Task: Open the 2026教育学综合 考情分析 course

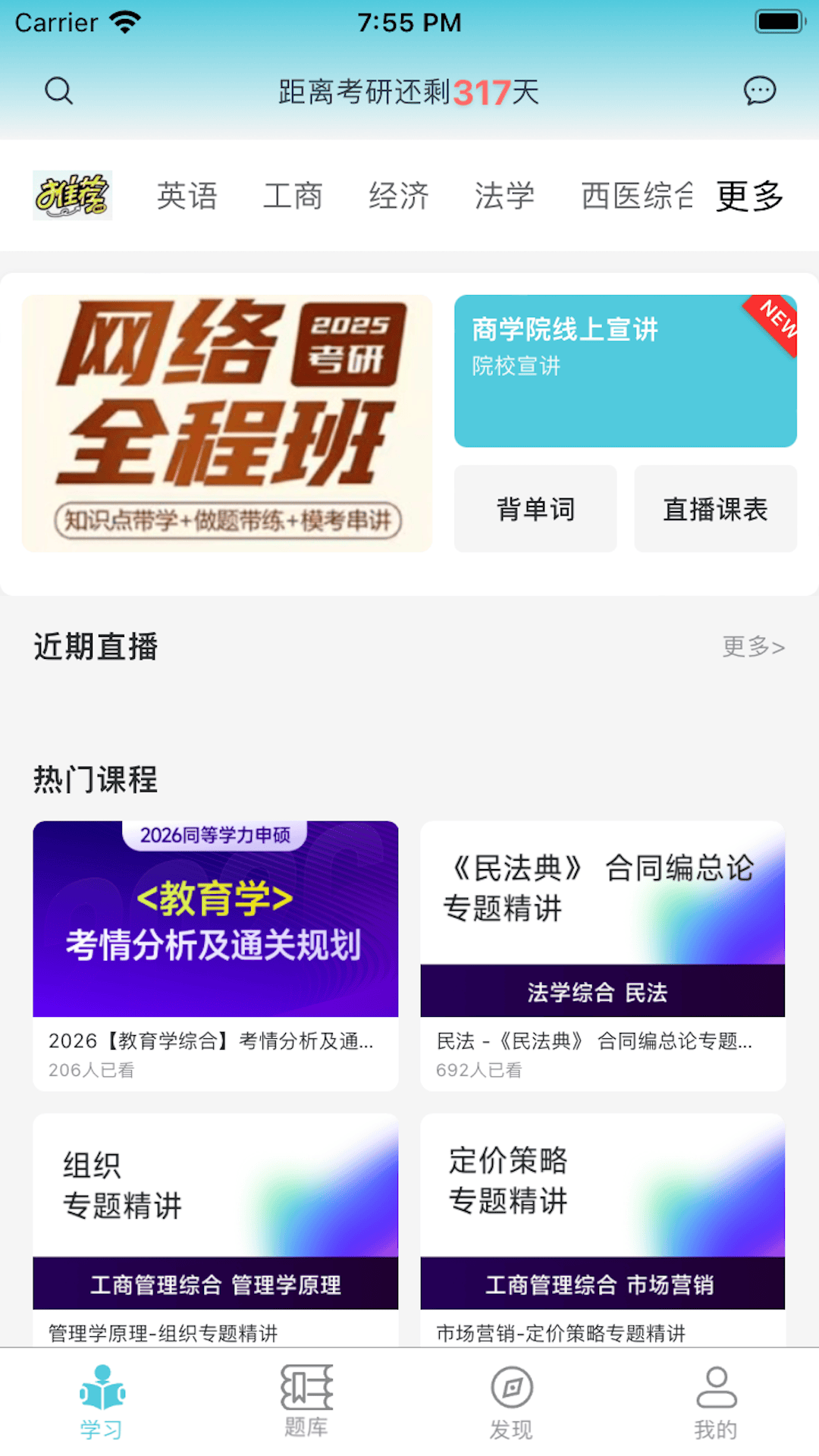Action: click(x=215, y=955)
